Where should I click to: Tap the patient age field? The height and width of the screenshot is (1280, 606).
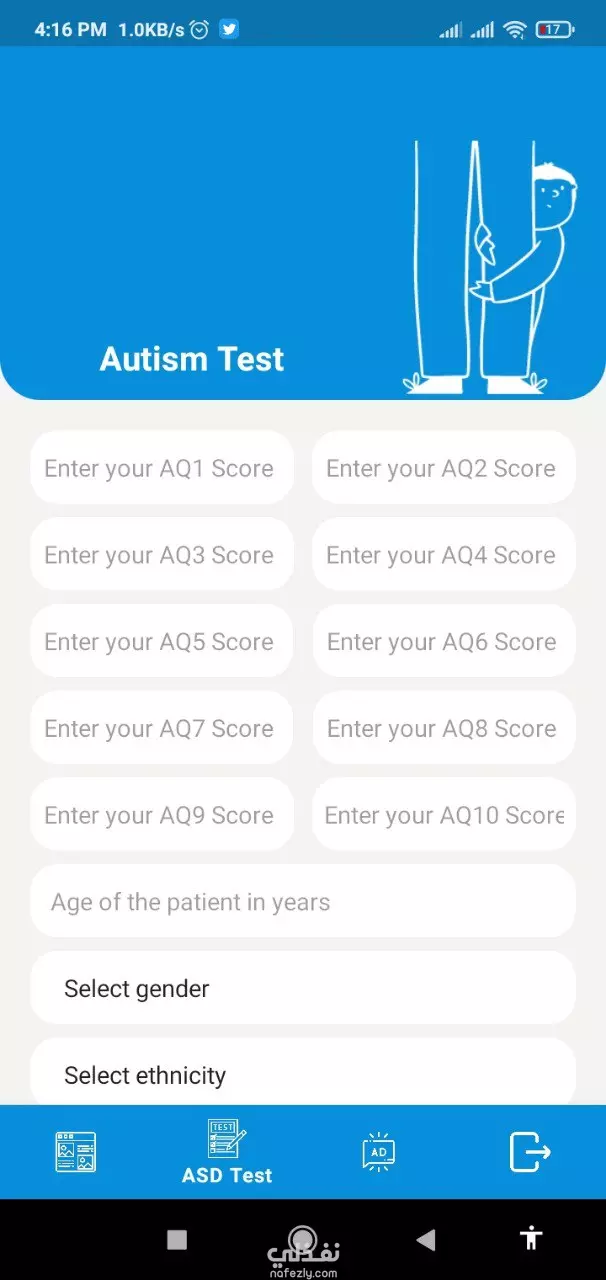click(x=303, y=902)
